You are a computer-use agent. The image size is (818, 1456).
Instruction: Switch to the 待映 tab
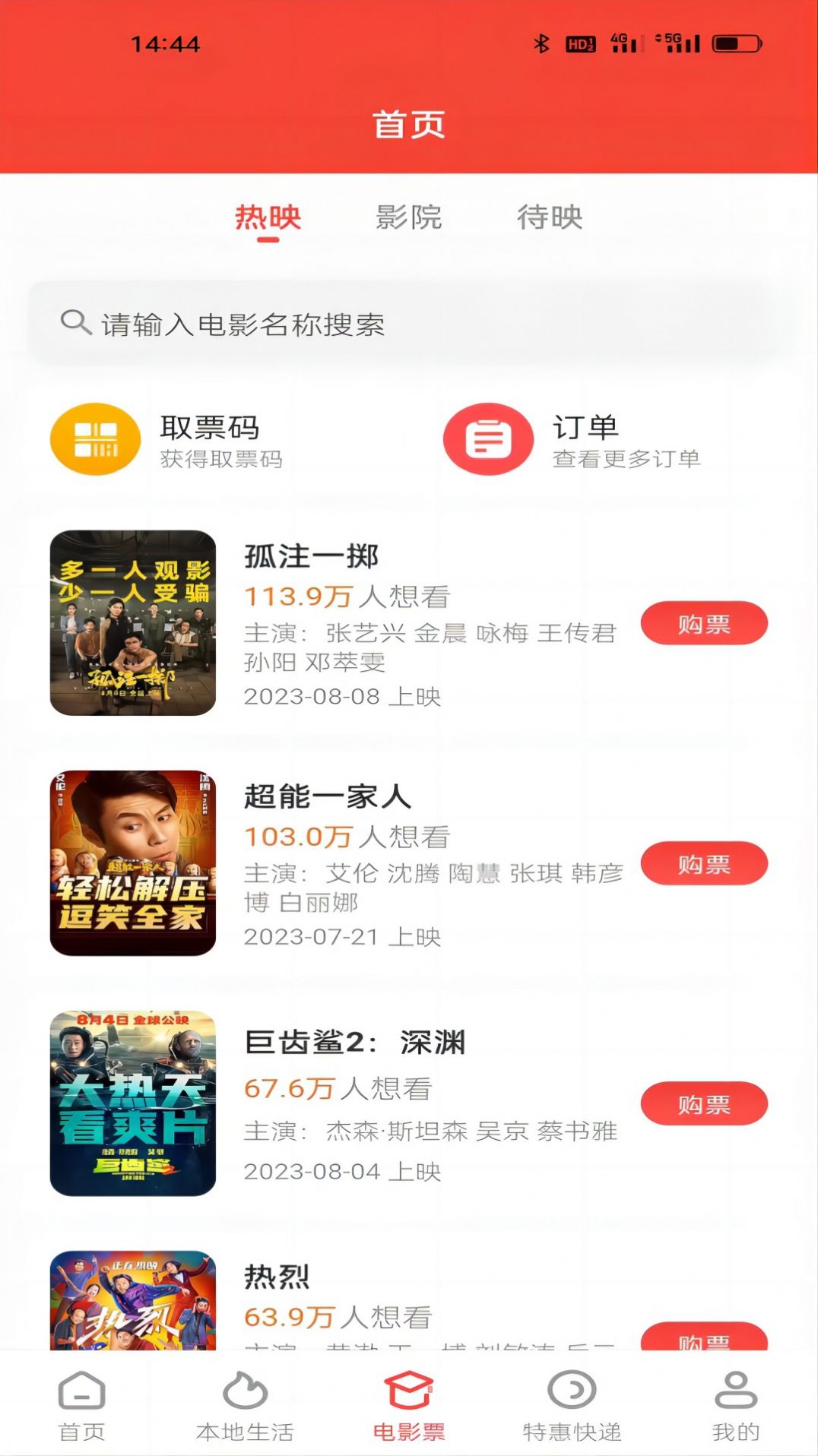click(550, 217)
